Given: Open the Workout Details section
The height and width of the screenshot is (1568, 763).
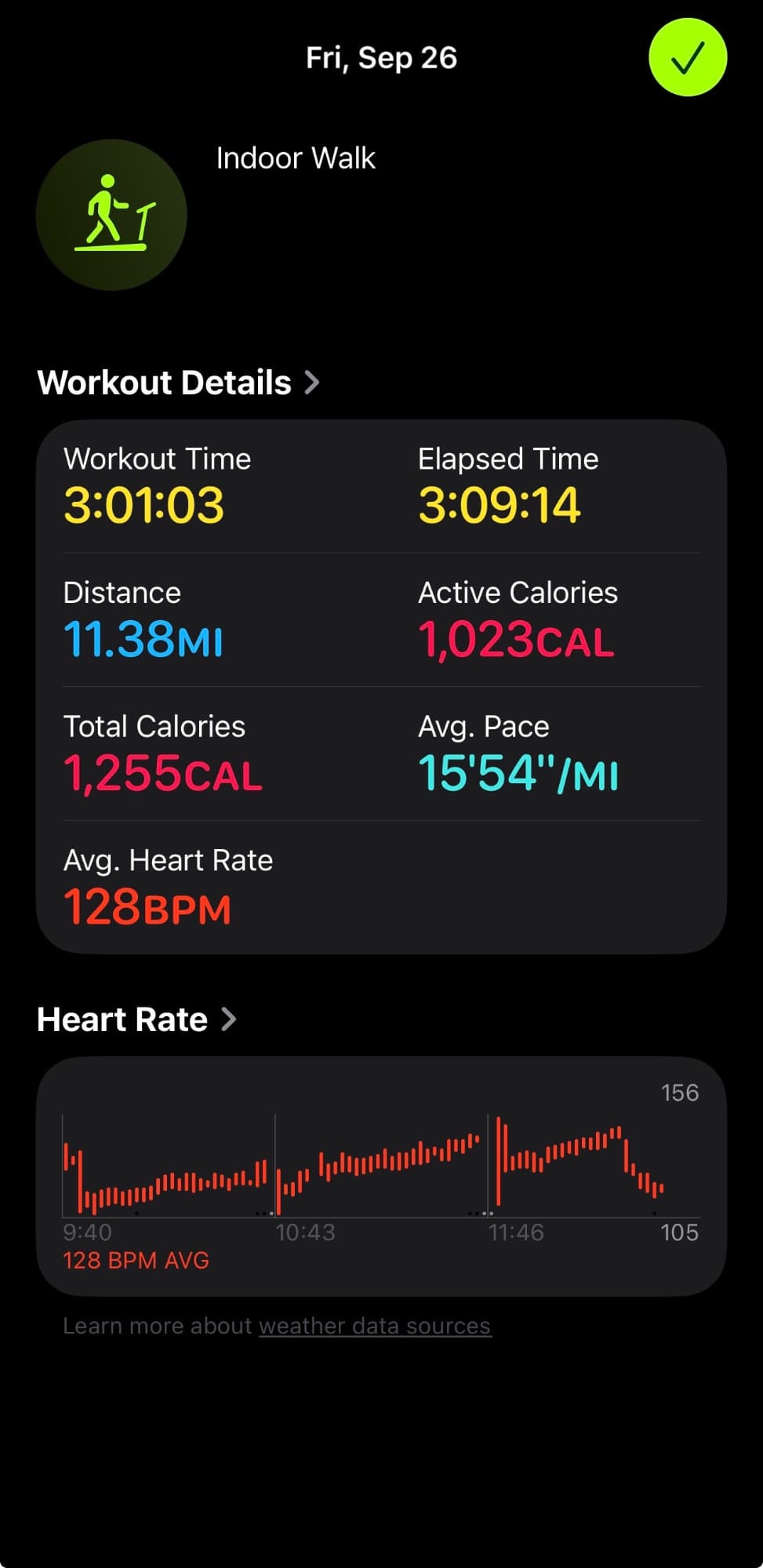Looking at the screenshot, I should point(178,383).
